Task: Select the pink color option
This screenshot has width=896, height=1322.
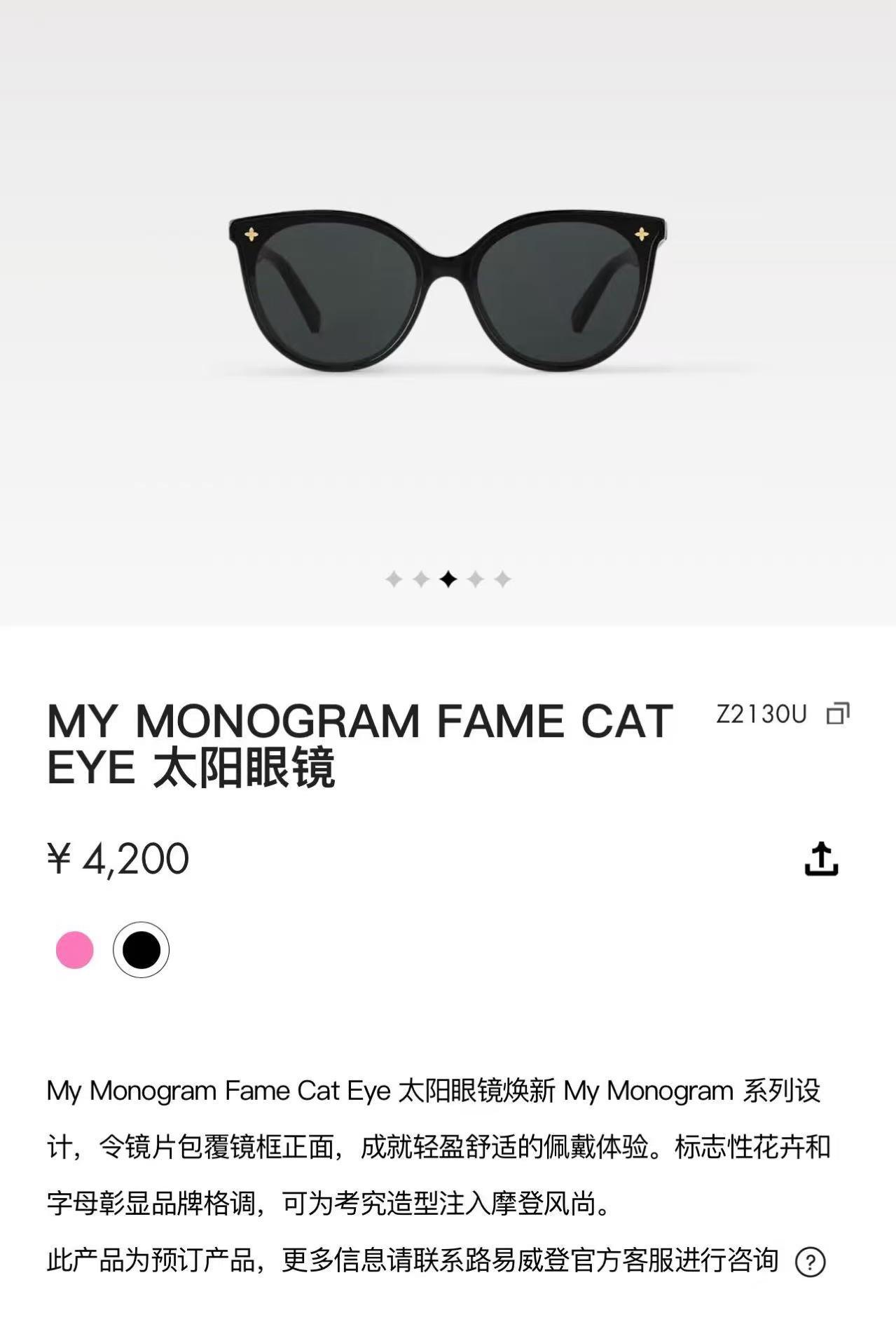Action: (x=74, y=950)
